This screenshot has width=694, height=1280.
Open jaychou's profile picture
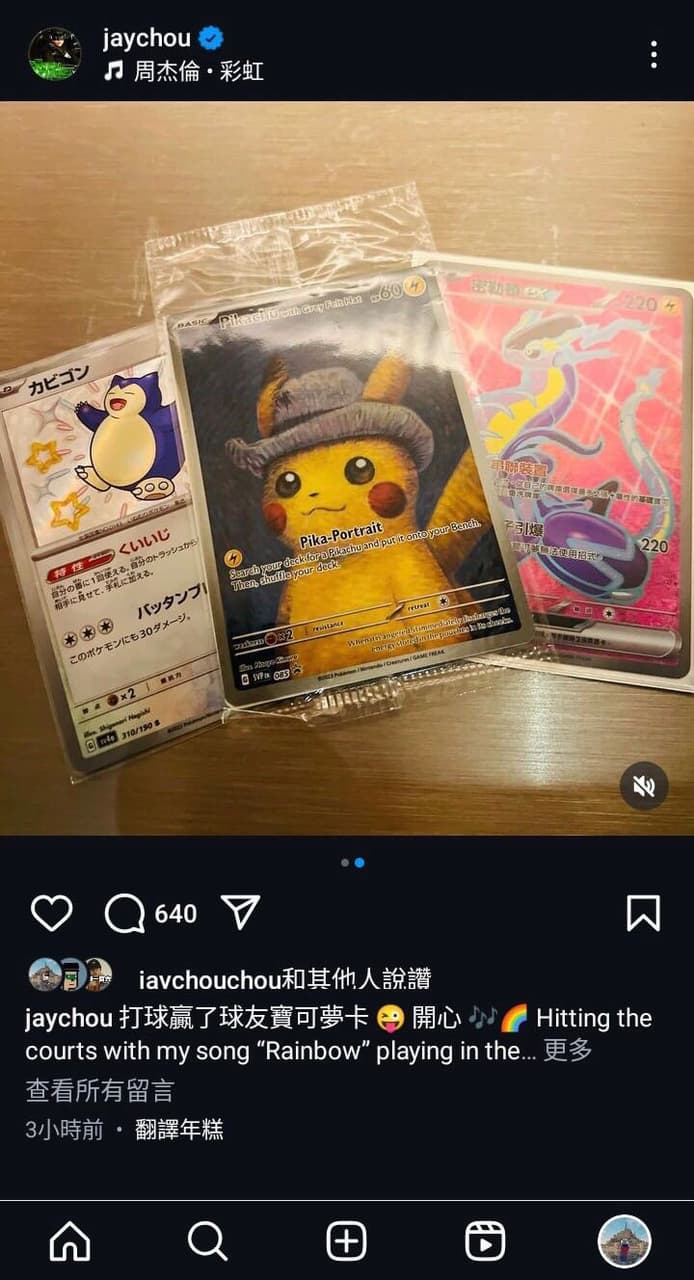[x=55, y=53]
